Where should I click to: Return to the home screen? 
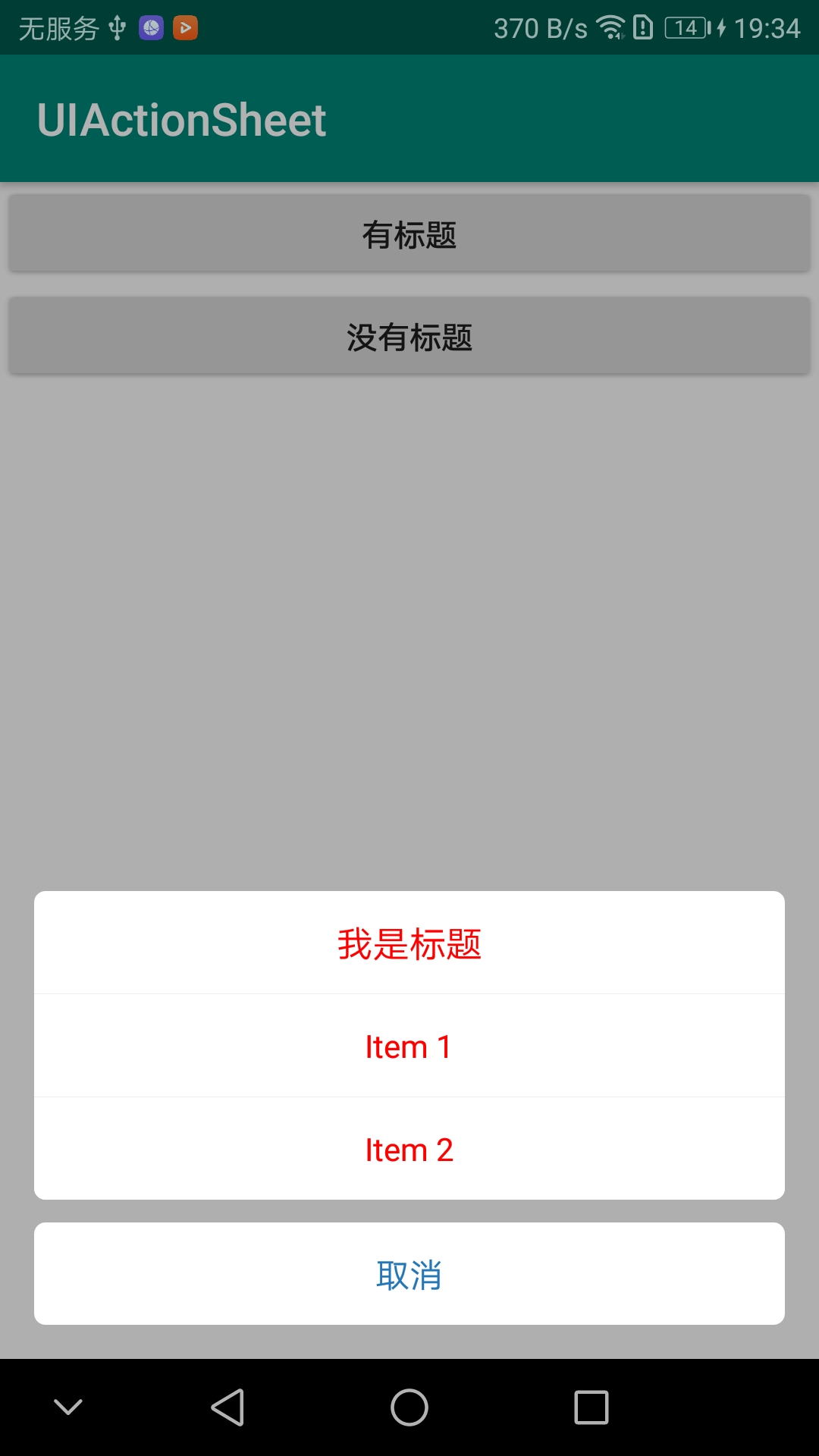click(x=409, y=1407)
